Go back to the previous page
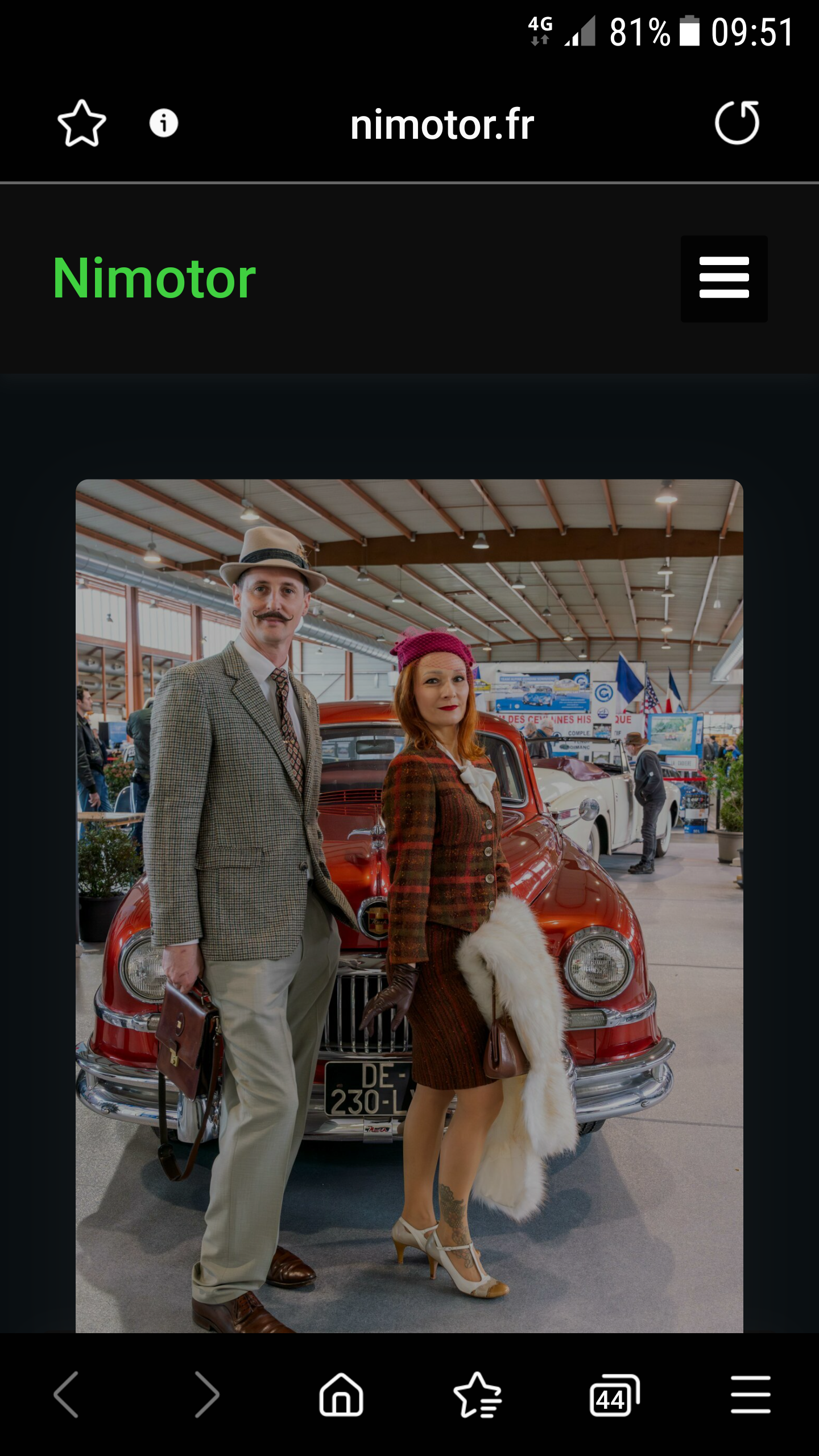This screenshot has height=1456, width=819. [x=66, y=1394]
